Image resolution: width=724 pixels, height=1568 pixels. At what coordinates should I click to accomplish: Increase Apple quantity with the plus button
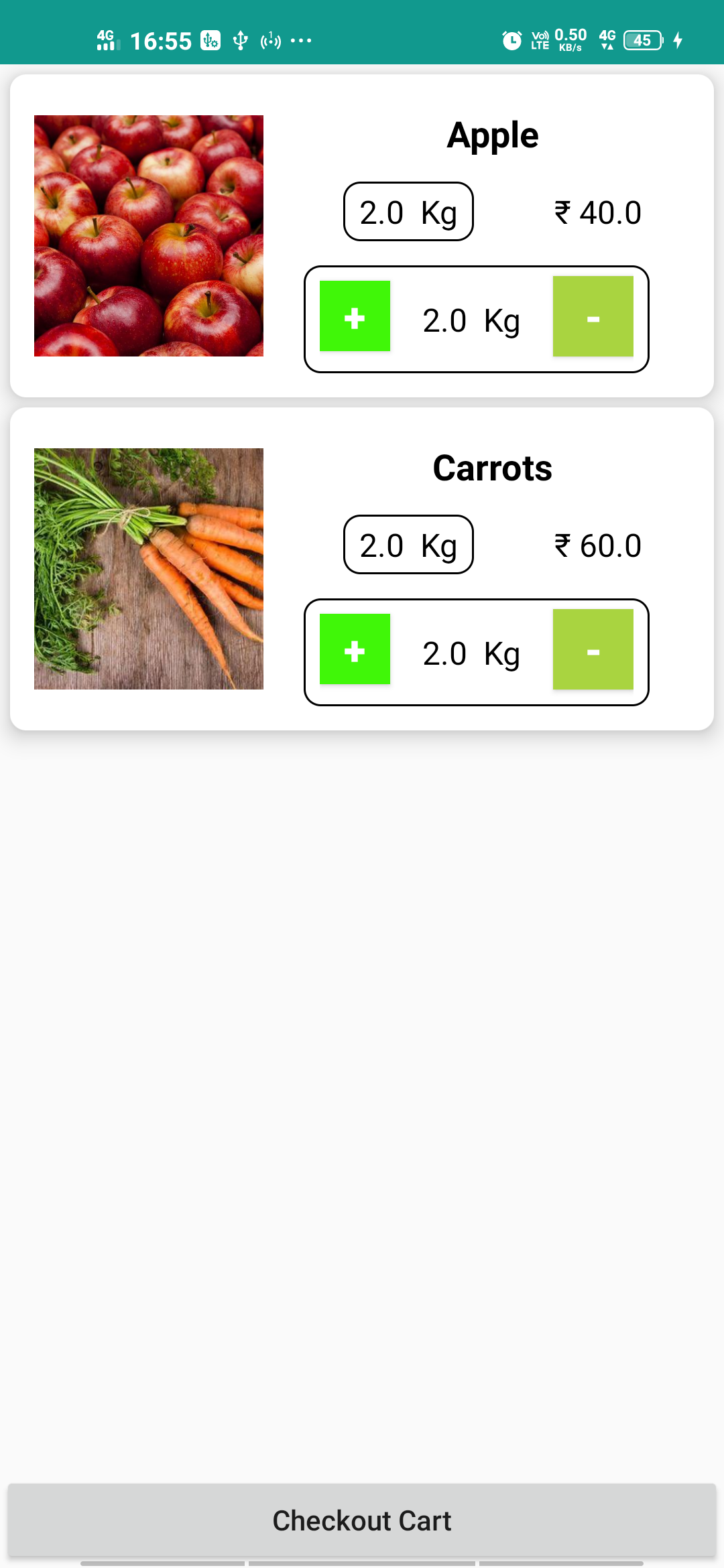pyautogui.click(x=355, y=316)
